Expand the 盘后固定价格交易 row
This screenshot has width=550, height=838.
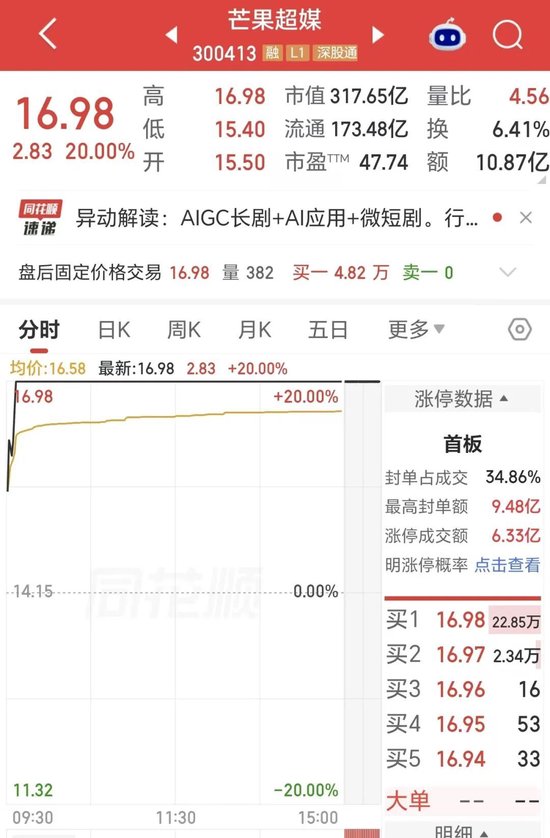507,273
